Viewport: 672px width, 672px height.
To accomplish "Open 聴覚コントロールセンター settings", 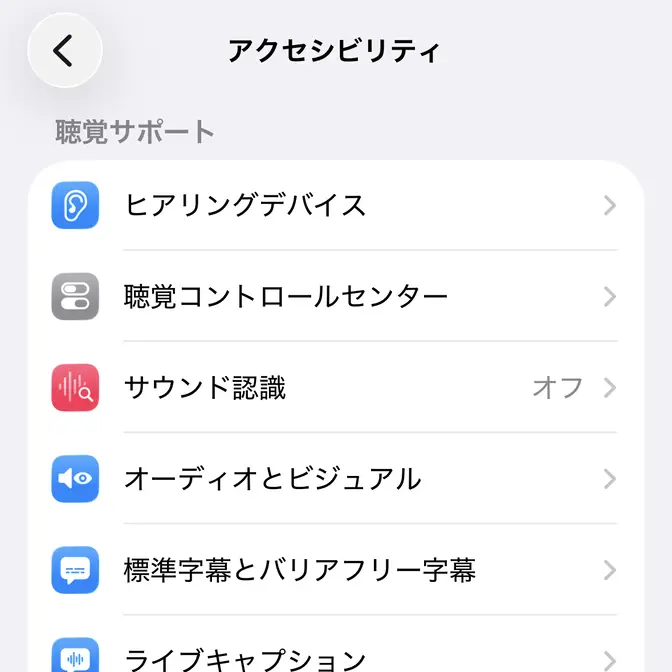I will click(335, 296).
